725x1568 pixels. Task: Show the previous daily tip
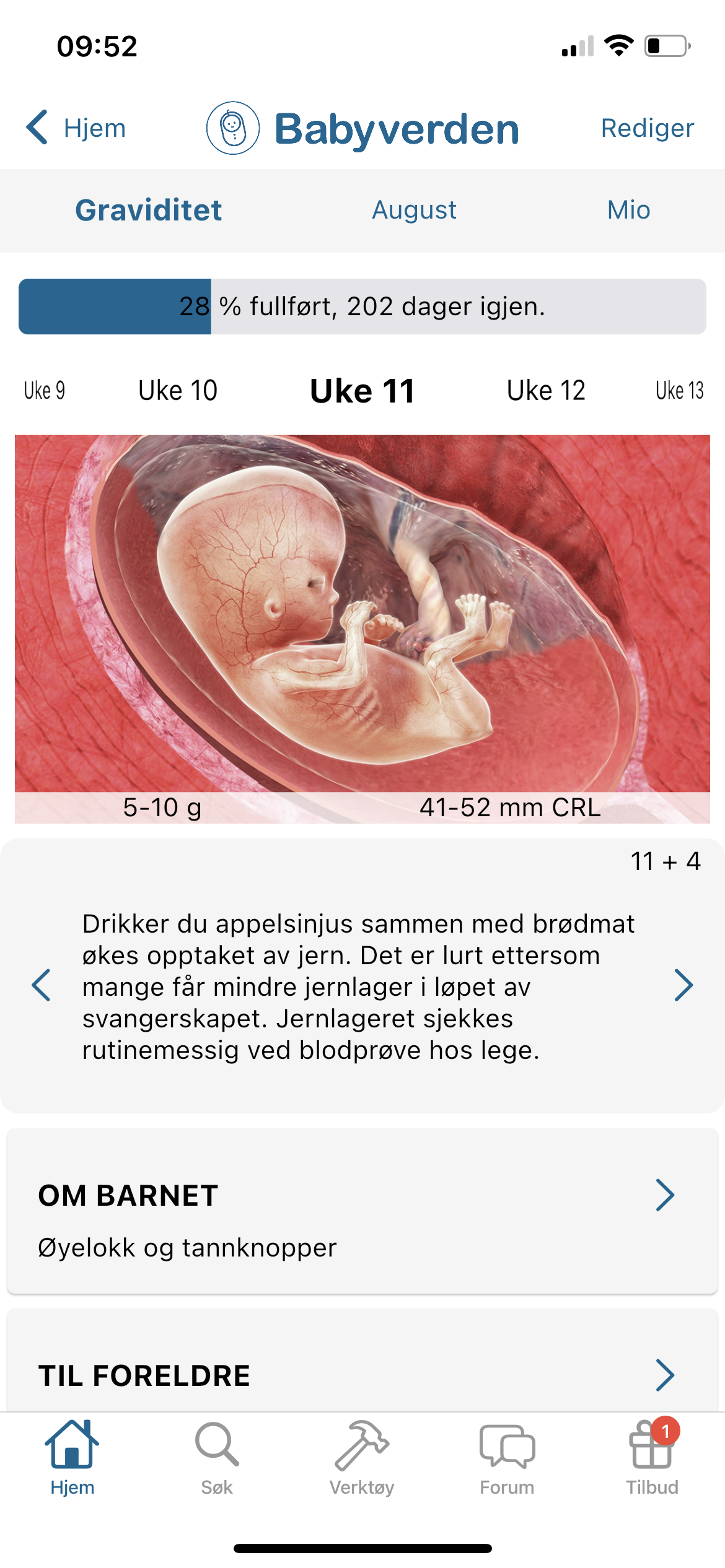click(x=42, y=985)
